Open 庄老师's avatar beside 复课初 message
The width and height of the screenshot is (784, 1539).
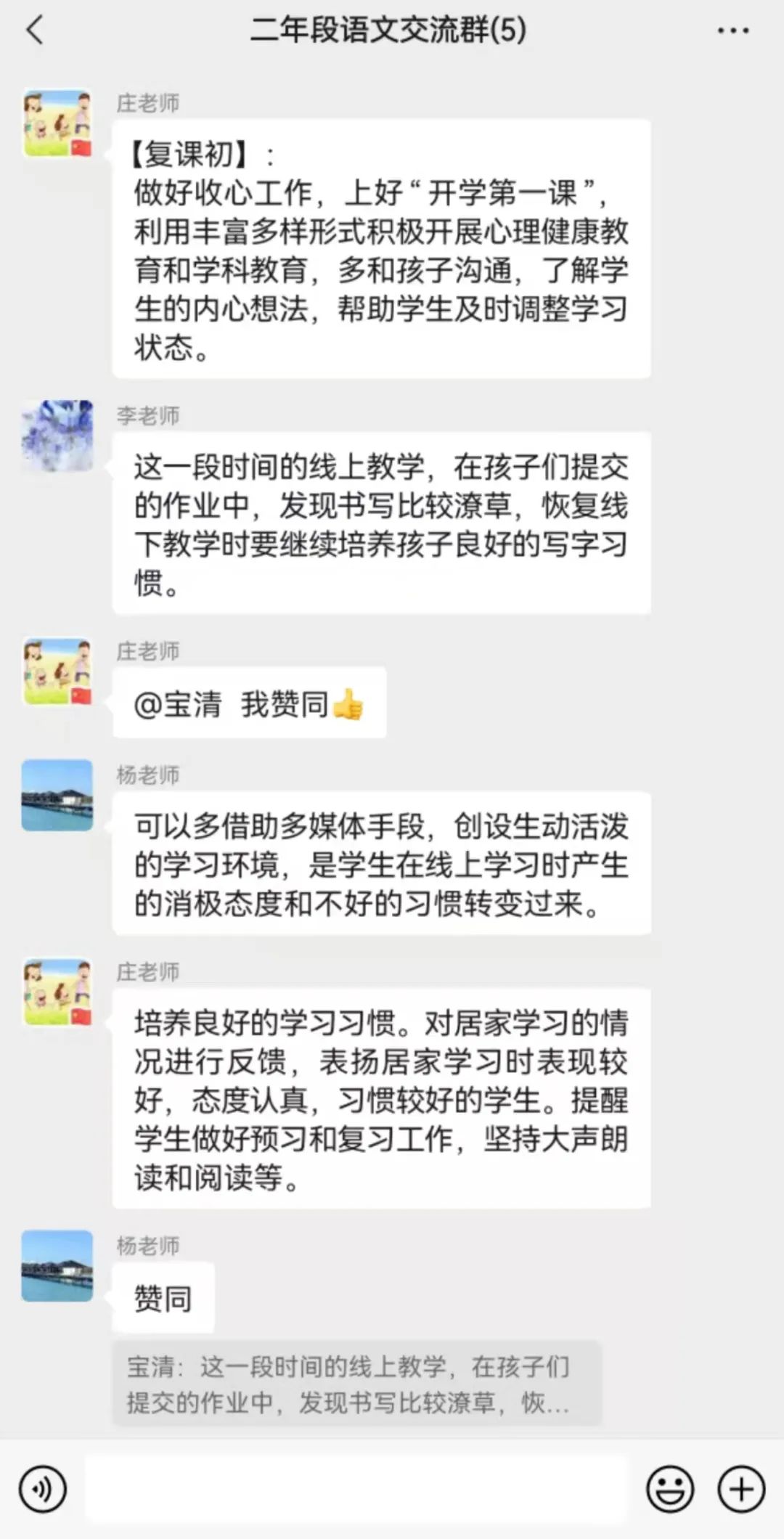[57, 123]
